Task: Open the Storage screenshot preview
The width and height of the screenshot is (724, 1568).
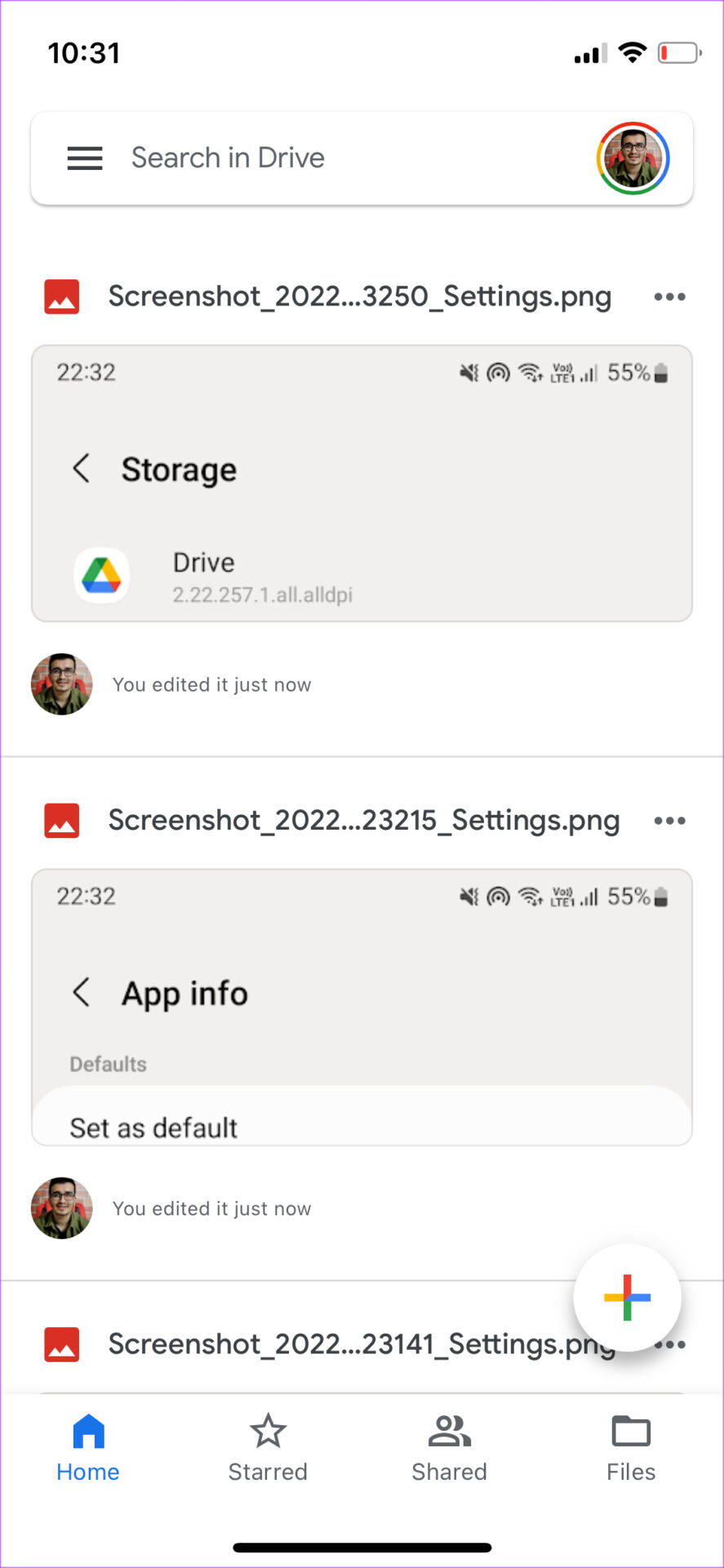Action: click(x=362, y=483)
